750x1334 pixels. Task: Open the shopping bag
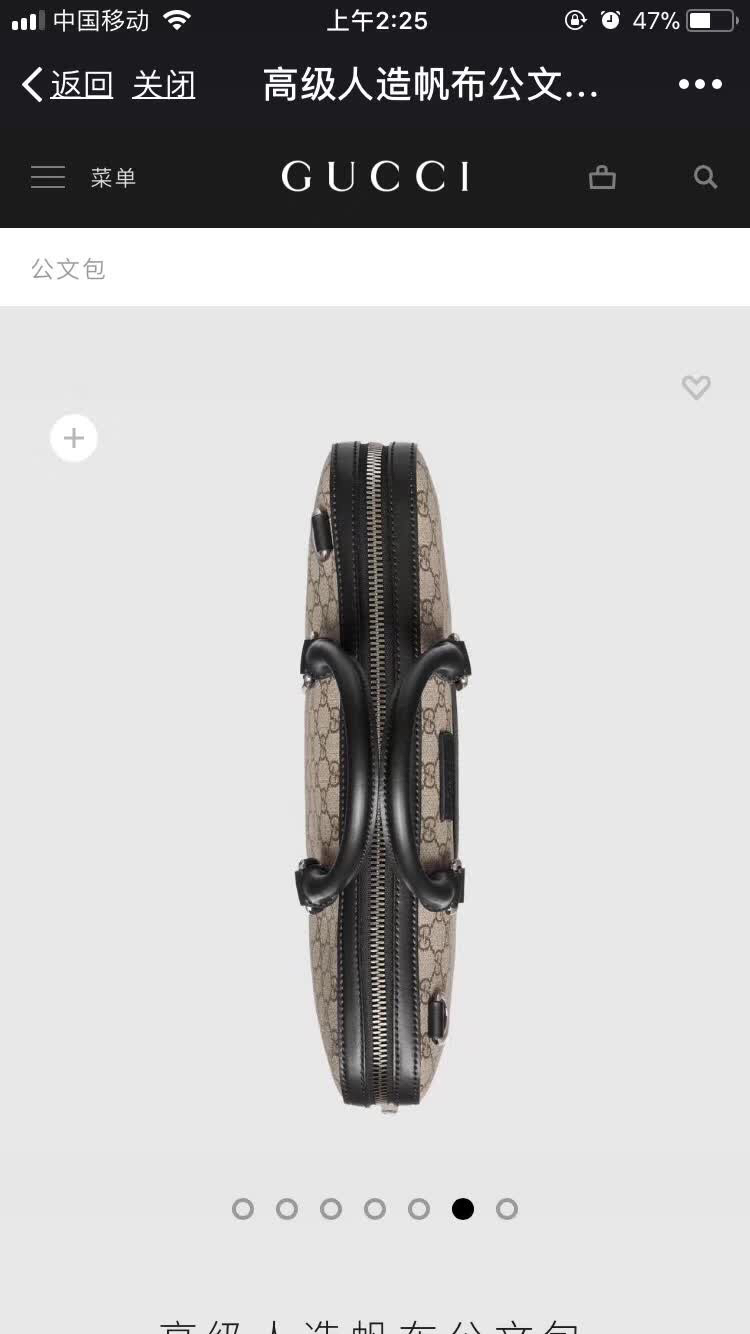tap(602, 177)
